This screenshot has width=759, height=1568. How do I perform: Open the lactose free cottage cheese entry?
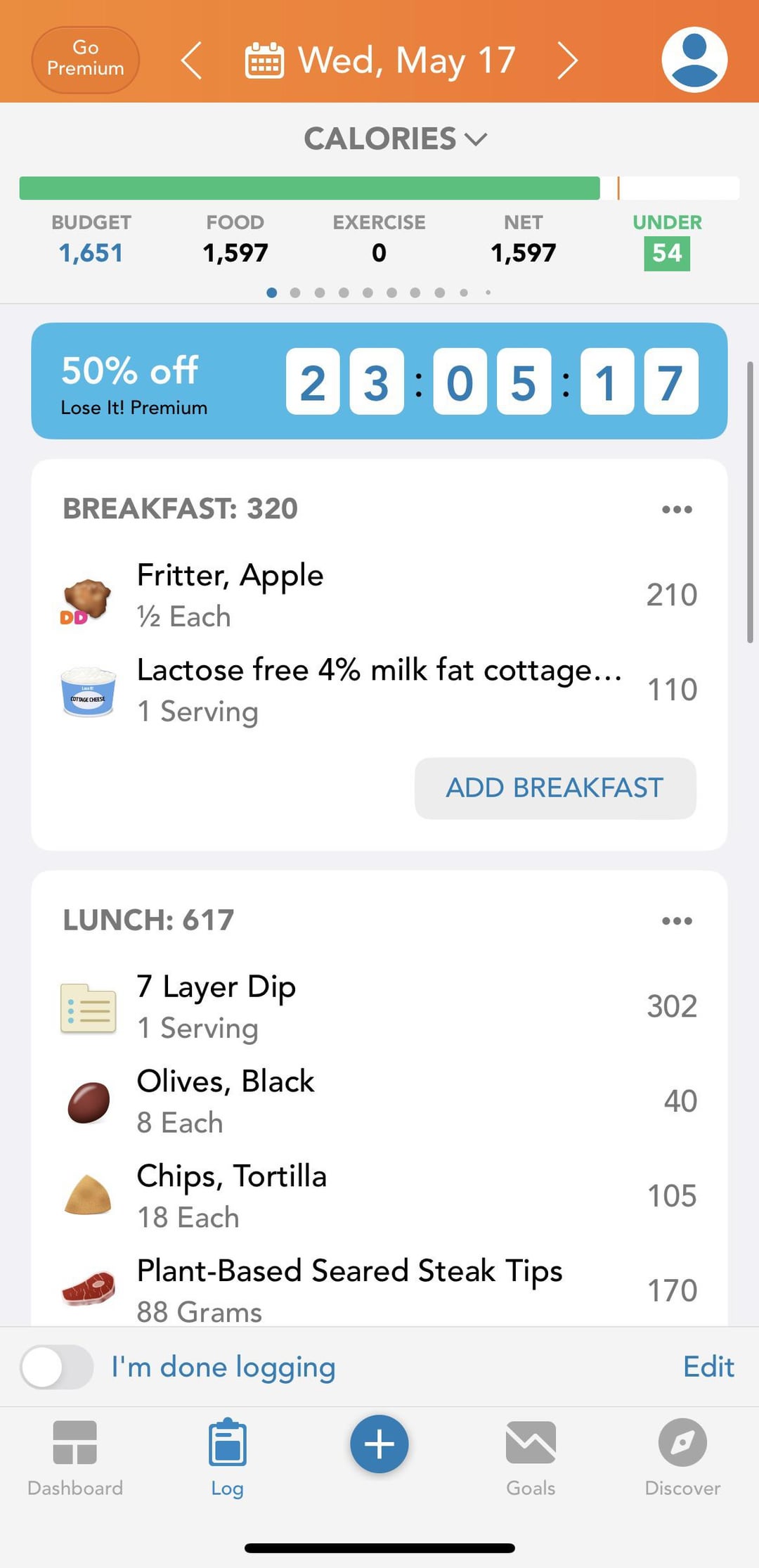[379, 690]
